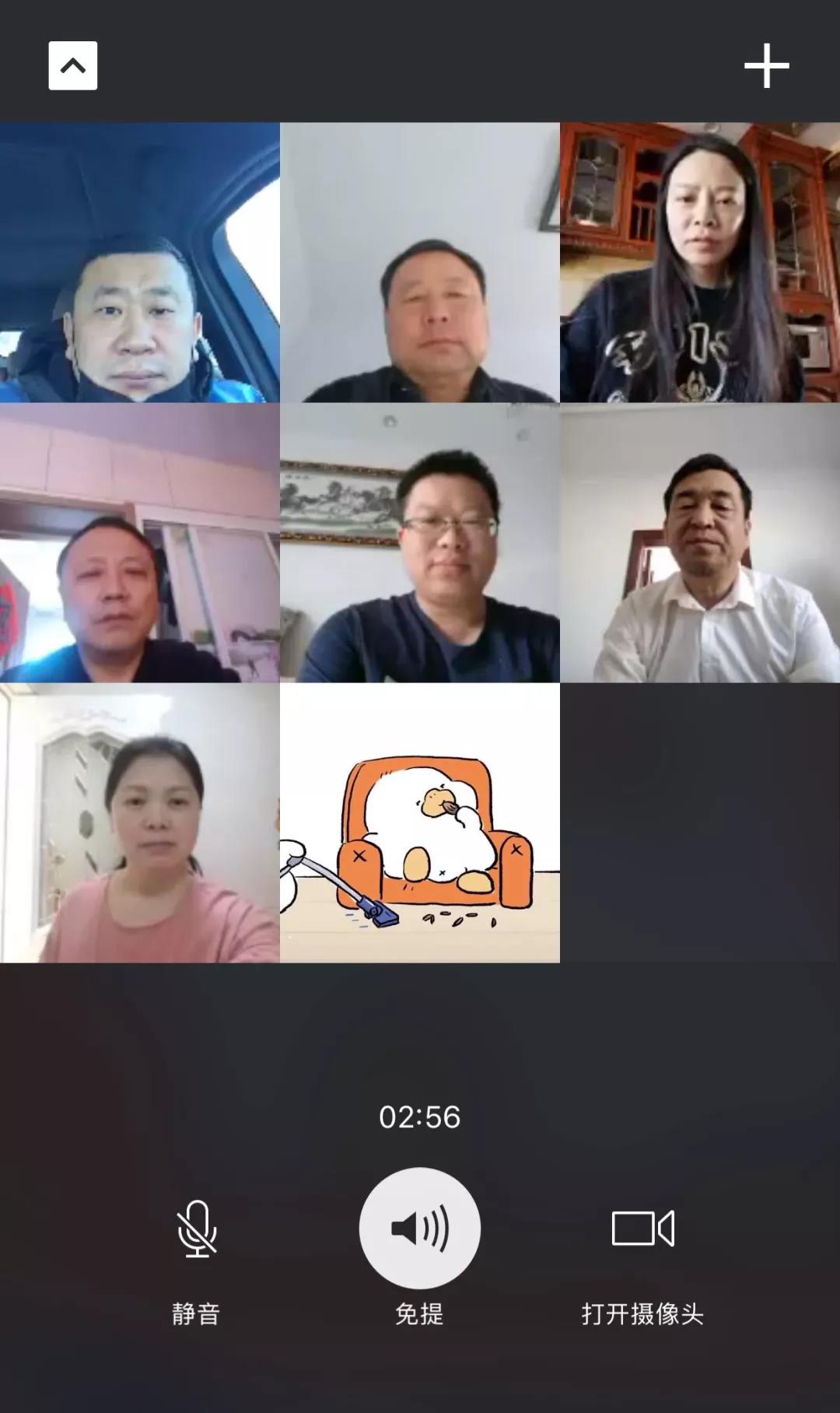Add a participant with the plus icon

click(766, 66)
